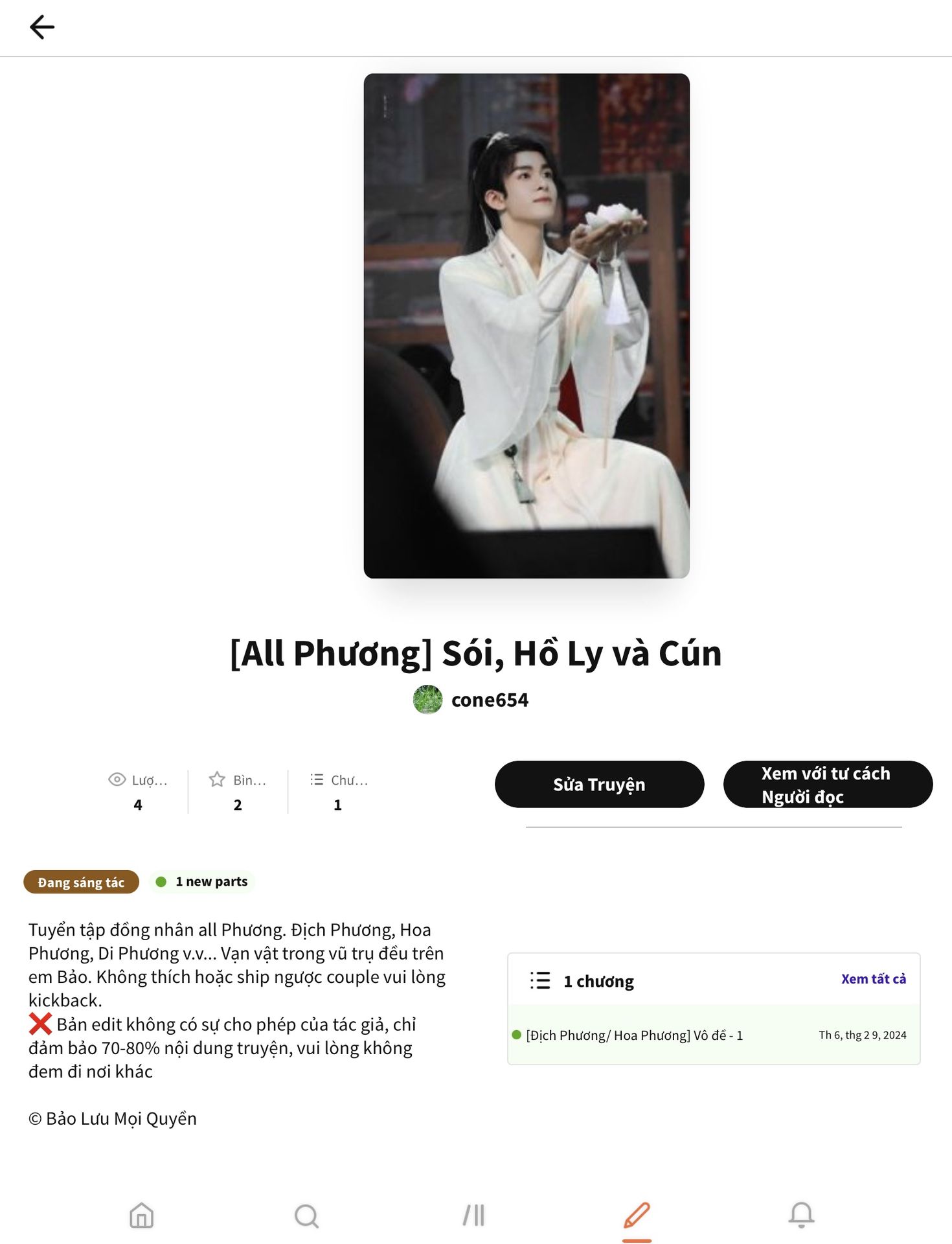The image size is (952, 1244).
Task: Switch to the Home tab
Action: 141,1215
